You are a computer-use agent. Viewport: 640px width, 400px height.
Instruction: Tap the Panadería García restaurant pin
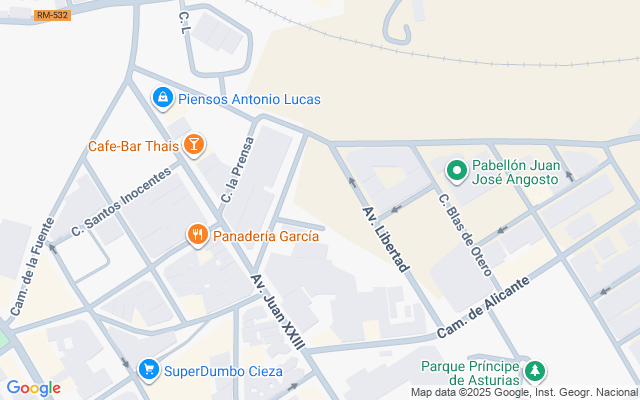(x=197, y=236)
